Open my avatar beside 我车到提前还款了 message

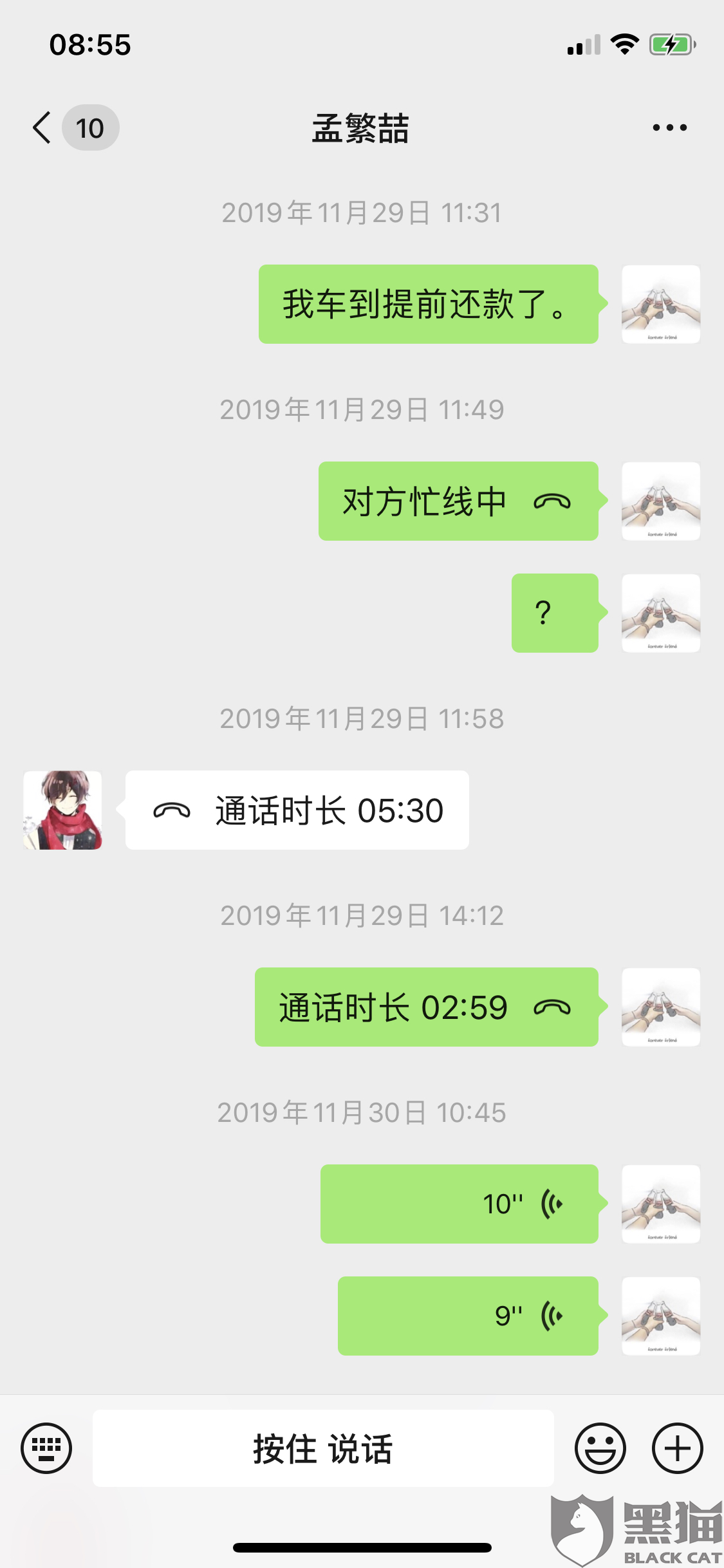click(x=661, y=304)
